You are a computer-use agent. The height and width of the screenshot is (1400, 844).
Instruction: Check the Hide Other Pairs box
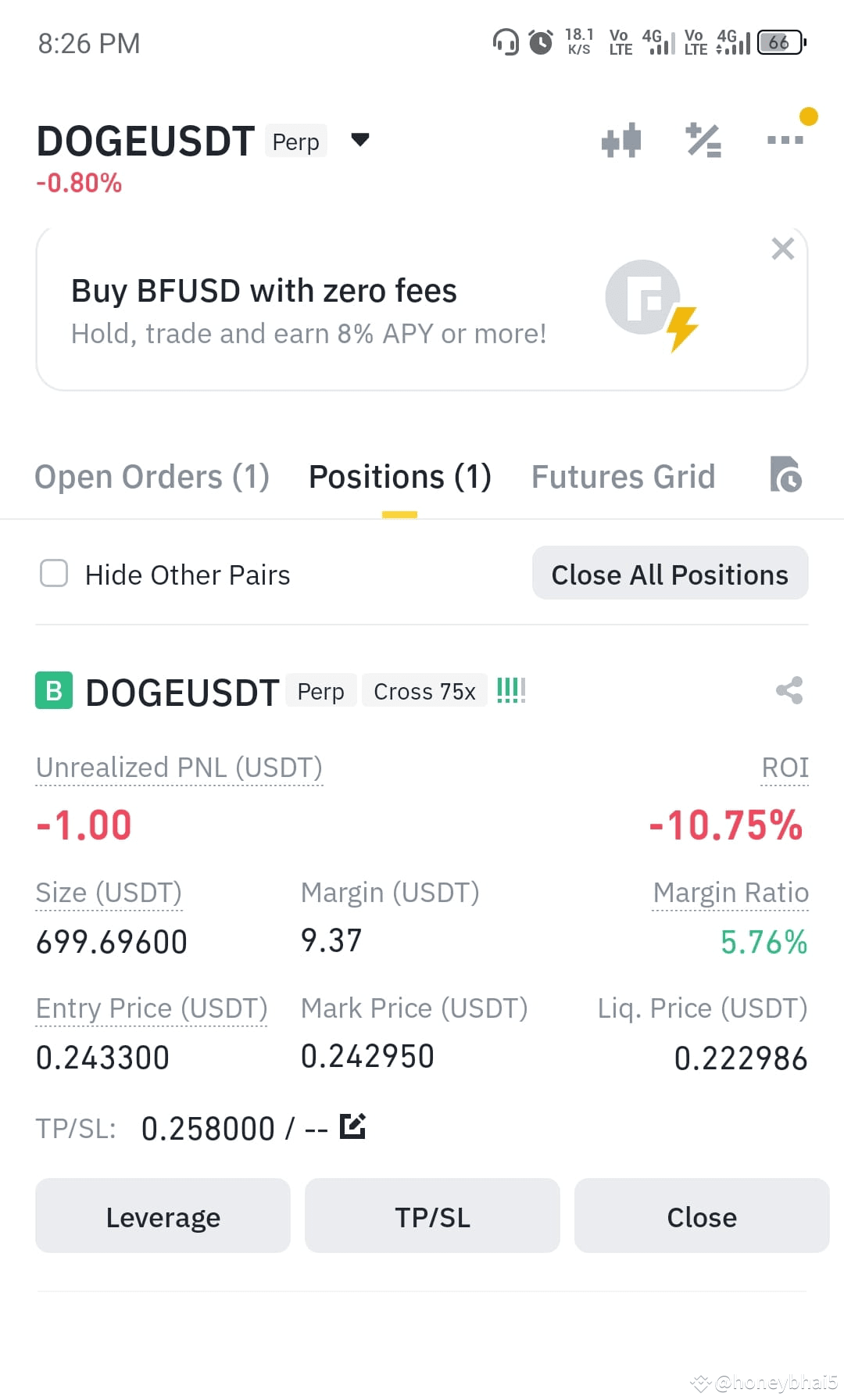(x=54, y=574)
